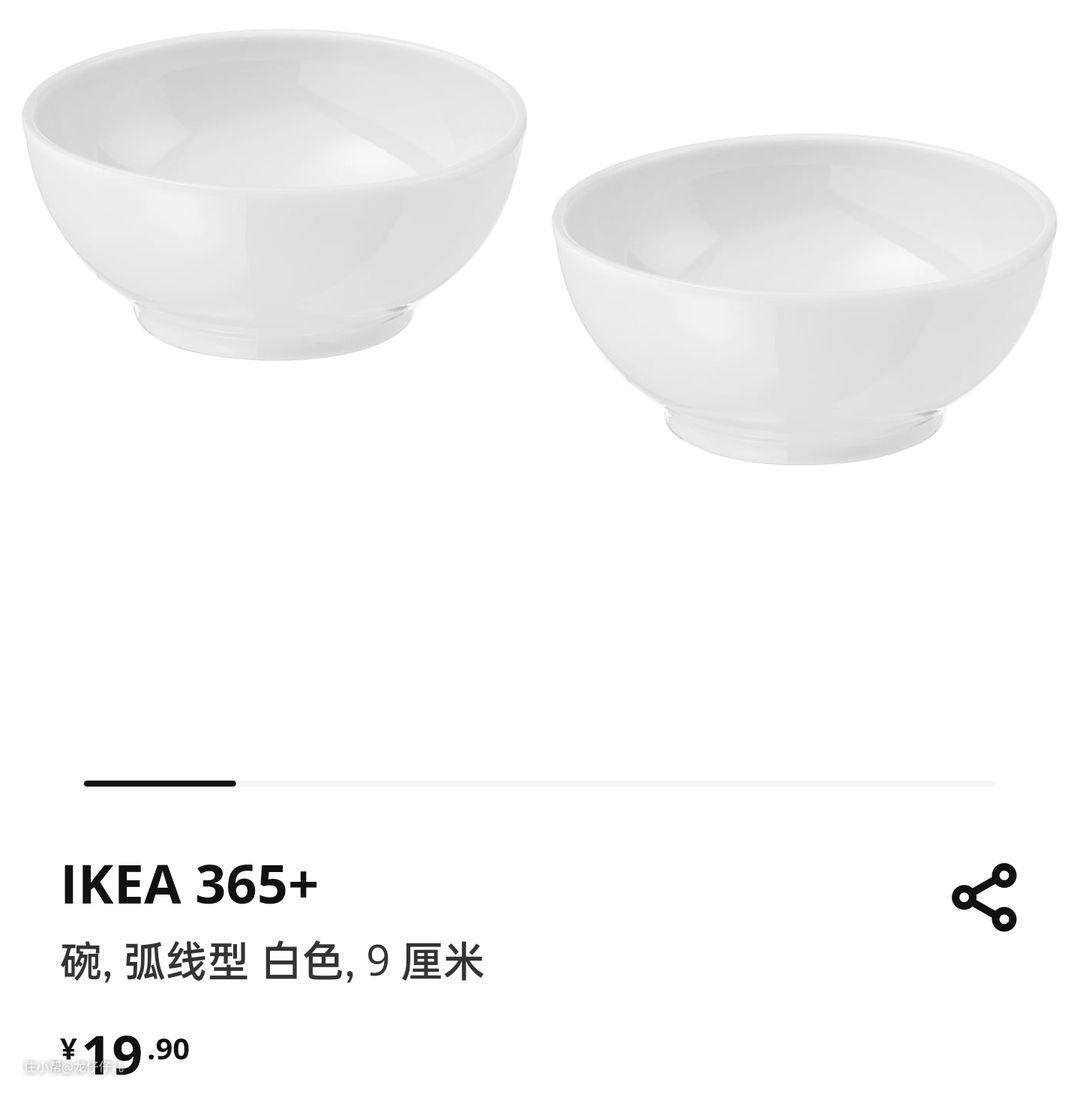
Task: Share the IKEA 365+ bowl product
Action: coord(983,897)
